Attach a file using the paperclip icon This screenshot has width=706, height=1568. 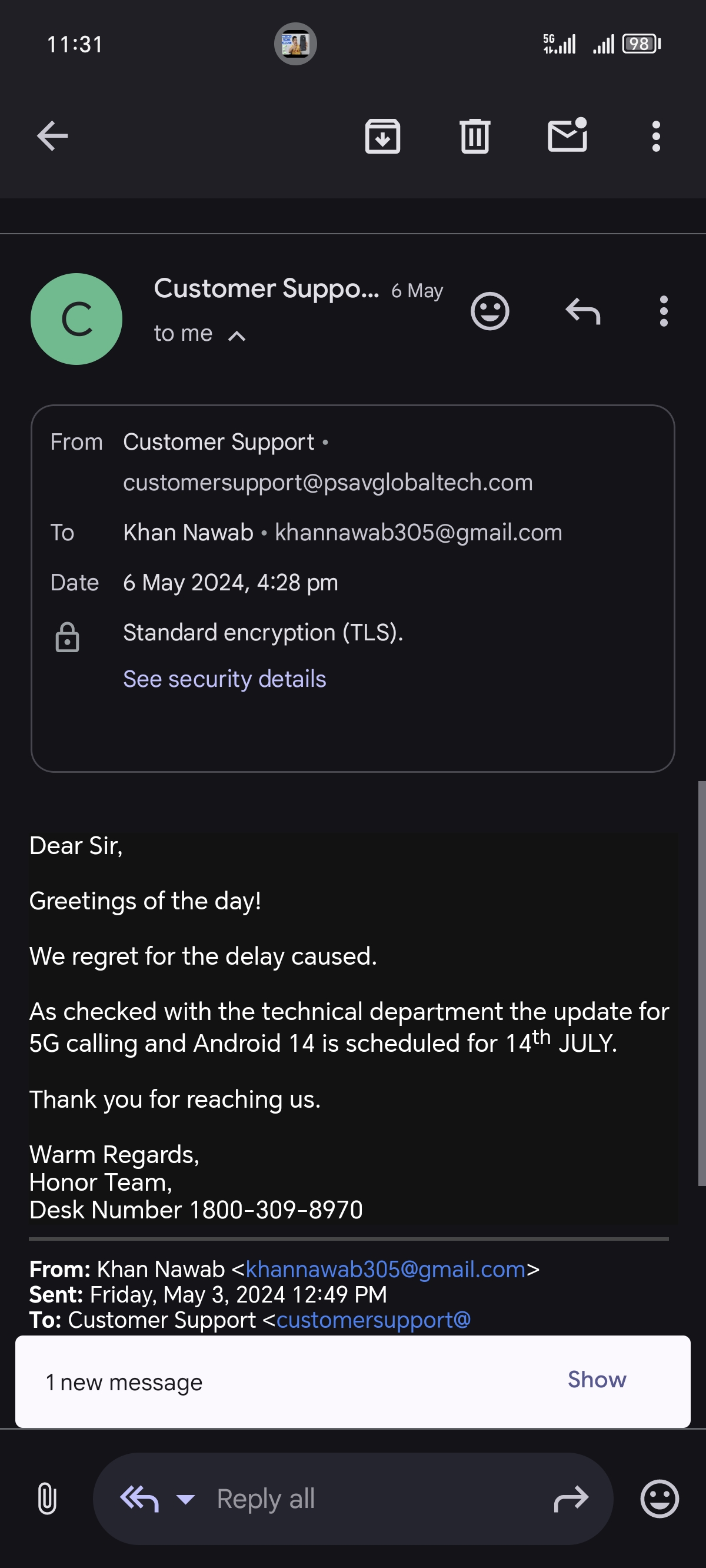coord(47,1499)
